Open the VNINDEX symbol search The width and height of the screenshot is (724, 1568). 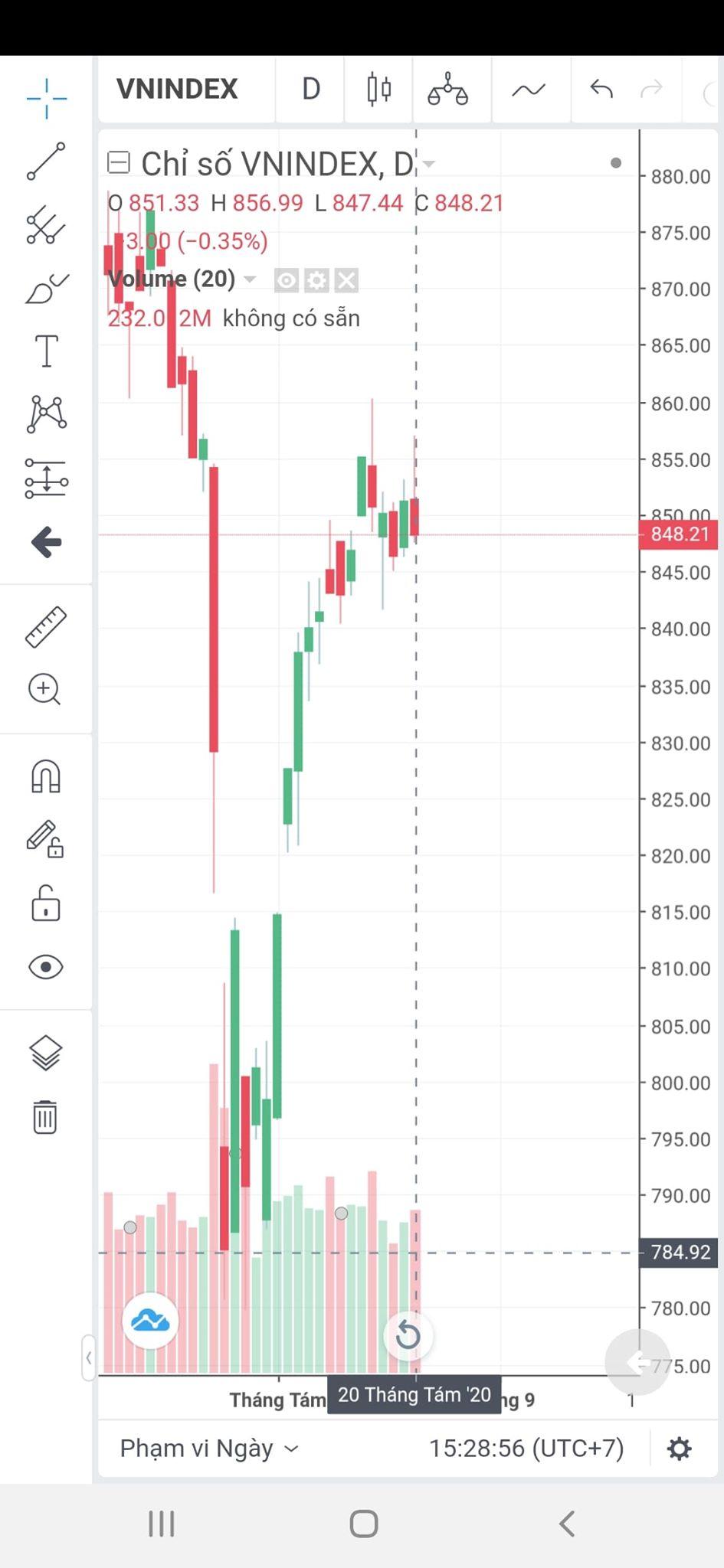178,90
